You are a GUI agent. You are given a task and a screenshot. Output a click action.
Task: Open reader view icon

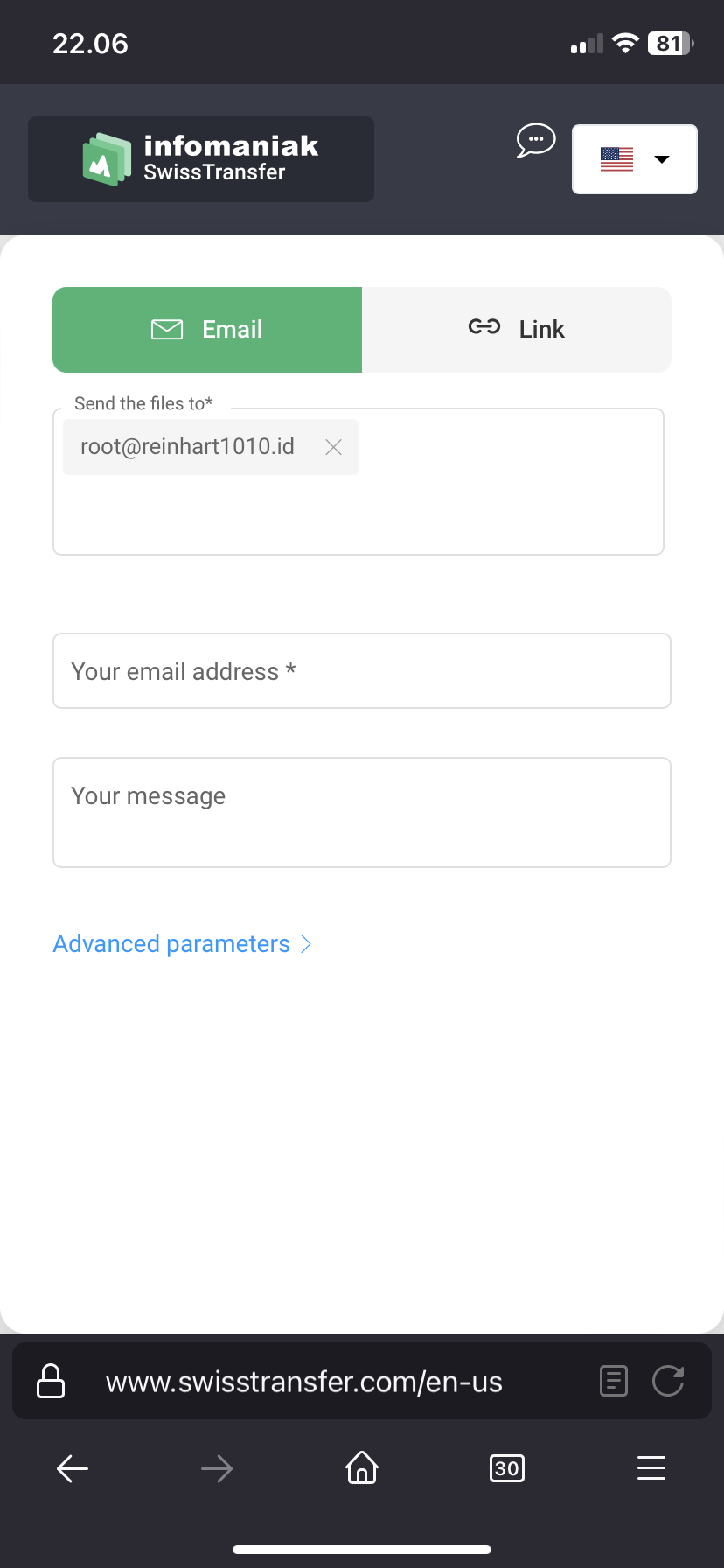pos(614,1382)
